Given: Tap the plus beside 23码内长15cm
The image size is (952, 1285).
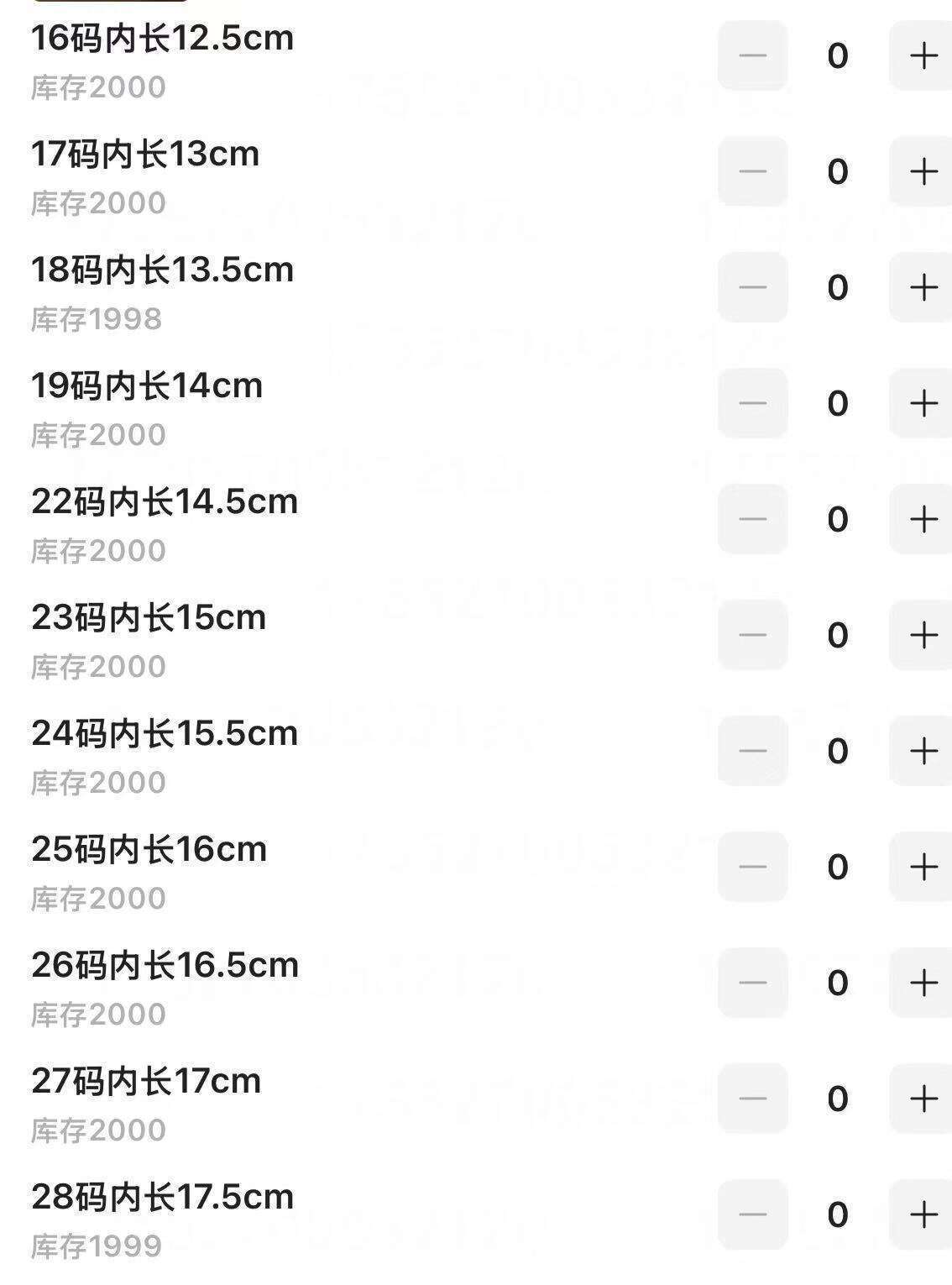Looking at the screenshot, I should [923, 636].
